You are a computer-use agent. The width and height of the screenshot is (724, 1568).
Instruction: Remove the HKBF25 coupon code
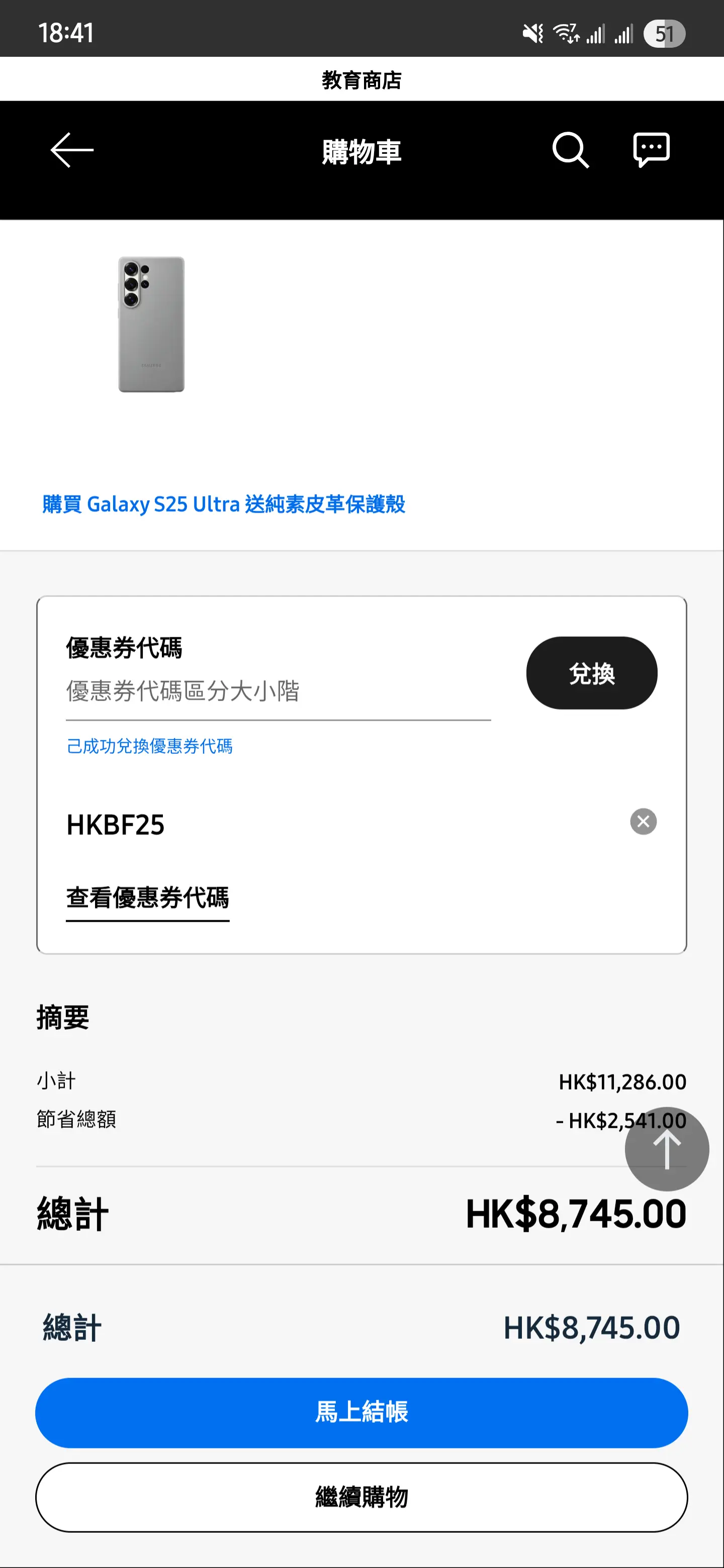[x=643, y=822]
